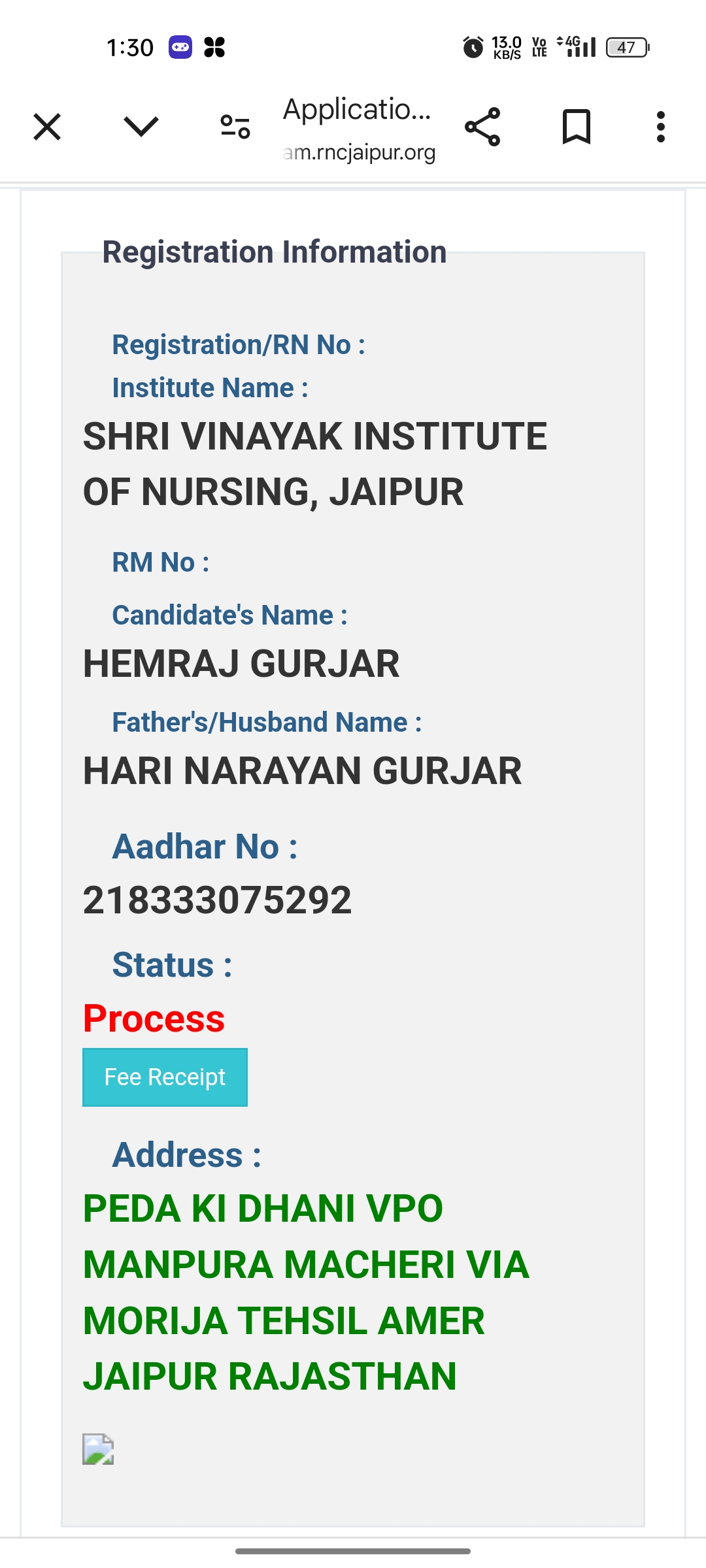Bookmark this page

pyautogui.click(x=577, y=127)
